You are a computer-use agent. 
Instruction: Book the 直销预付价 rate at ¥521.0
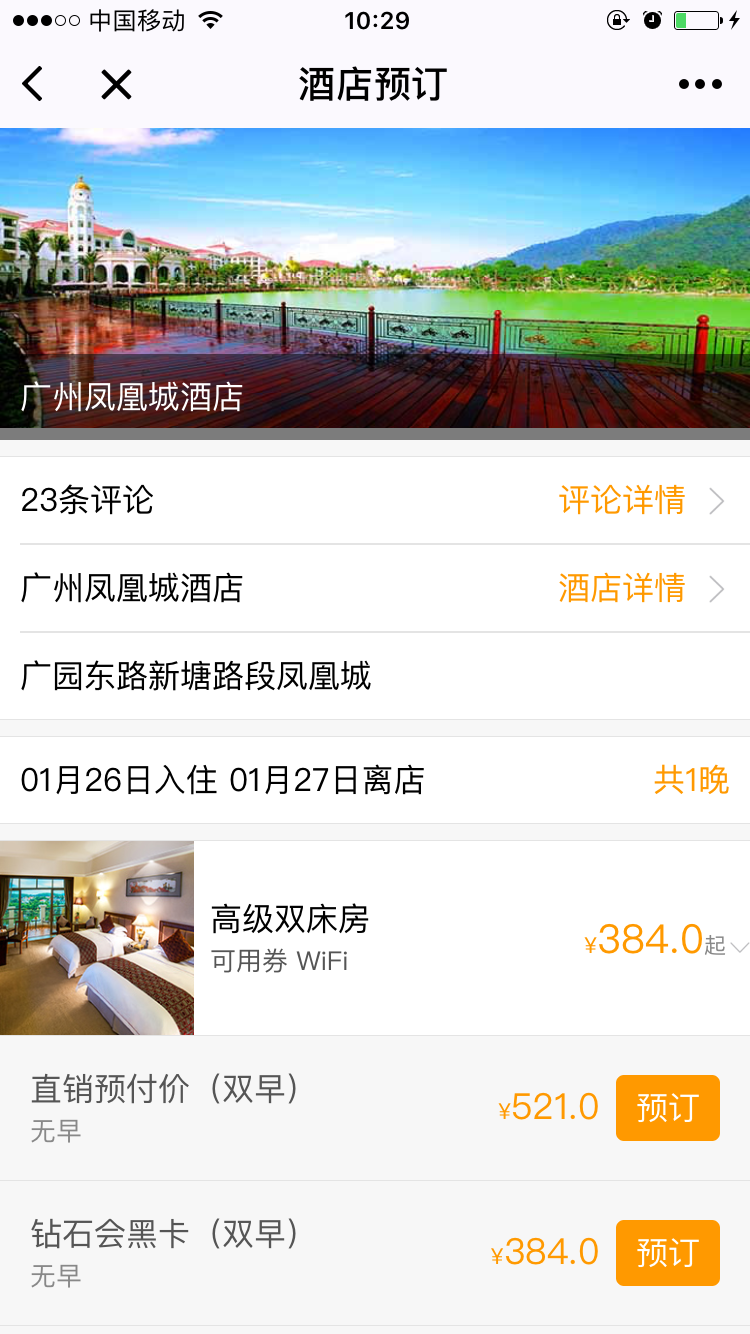(x=667, y=1108)
